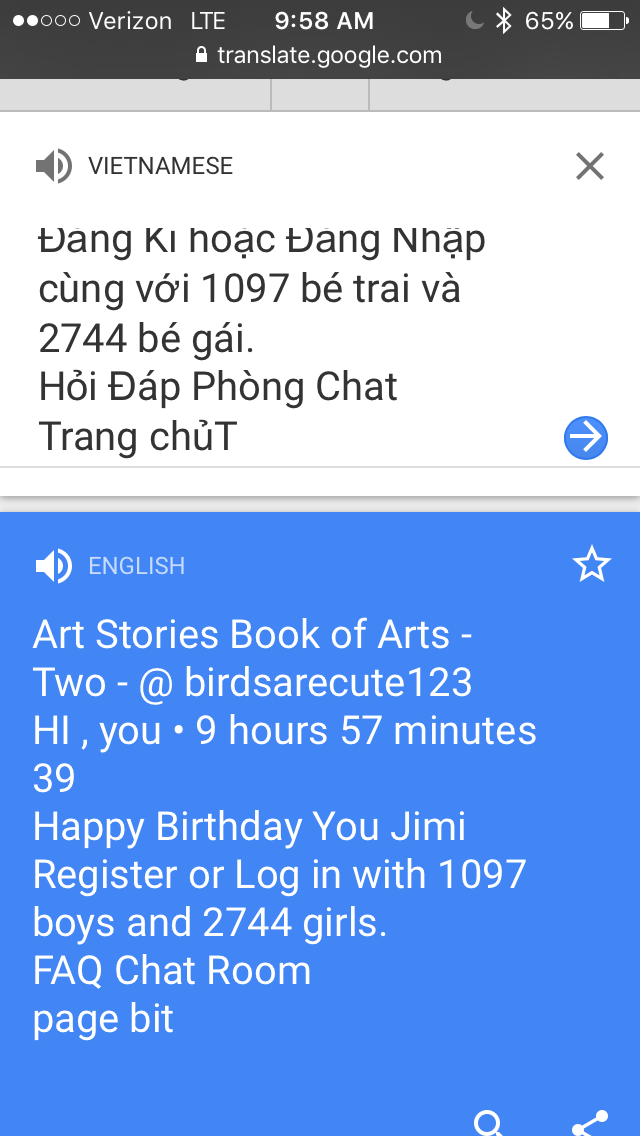The height and width of the screenshot is (1136, 640).
Task: Star this translation to save it
Action: coord(592,564)
